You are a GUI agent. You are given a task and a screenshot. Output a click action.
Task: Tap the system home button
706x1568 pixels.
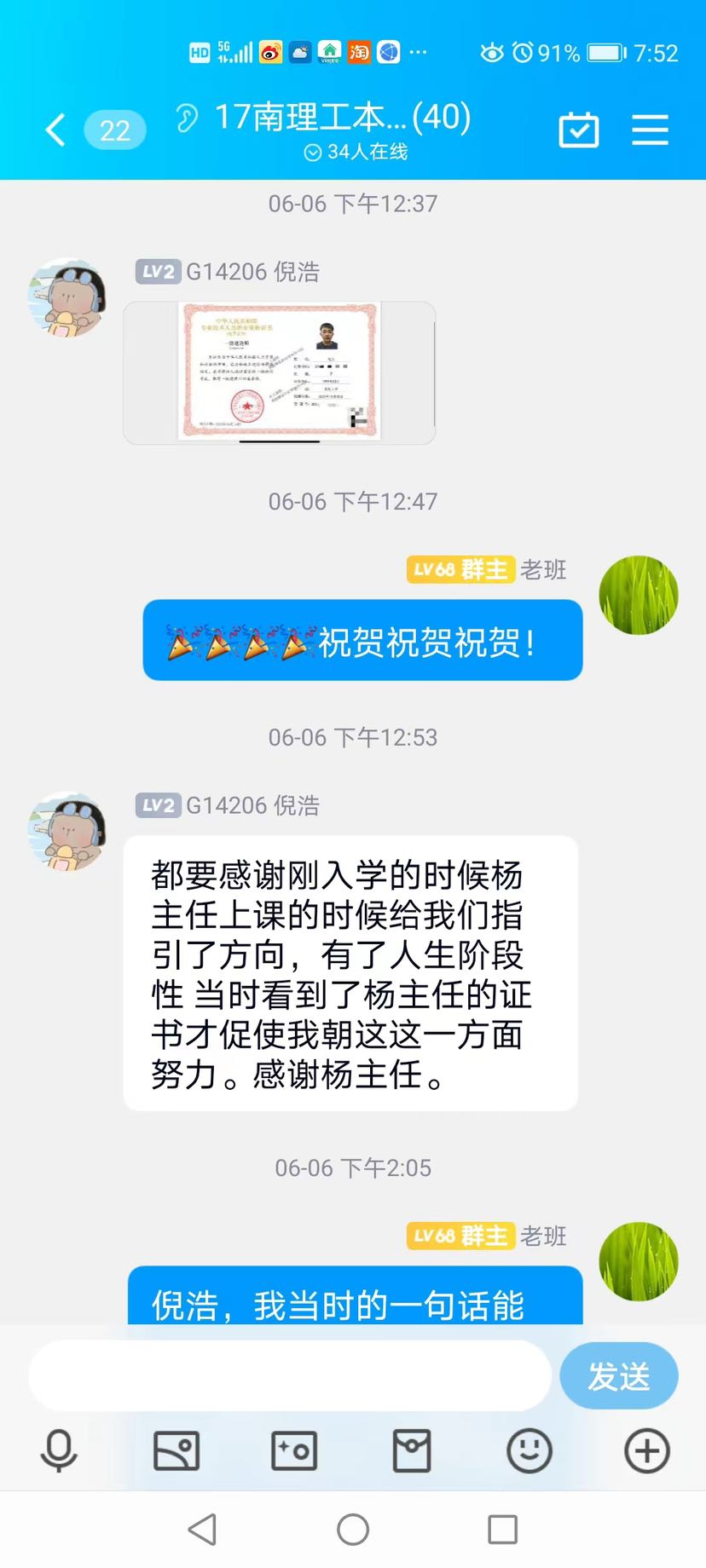(x=353, y=1530)
